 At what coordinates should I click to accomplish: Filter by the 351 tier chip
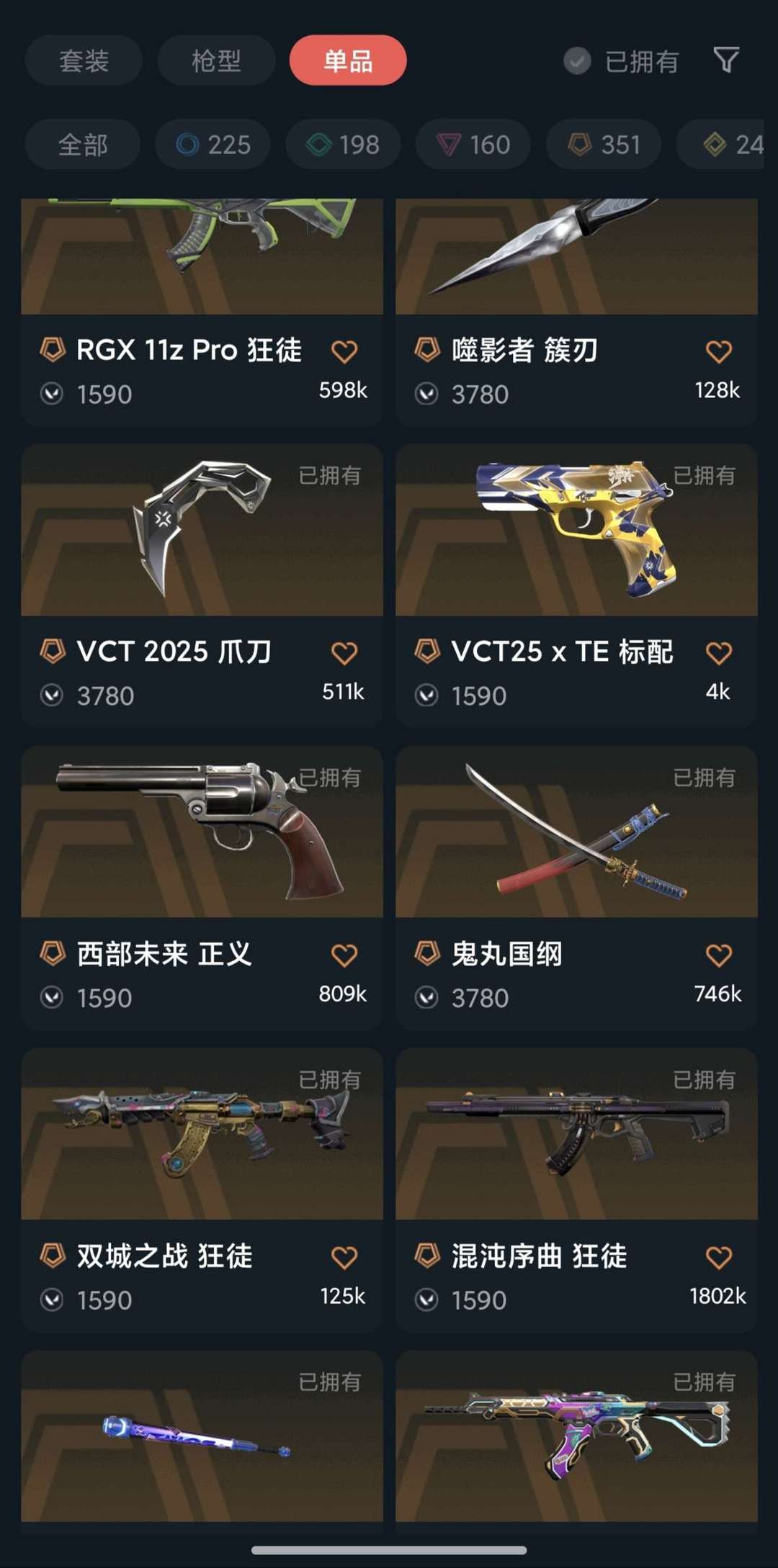point(604,145)
